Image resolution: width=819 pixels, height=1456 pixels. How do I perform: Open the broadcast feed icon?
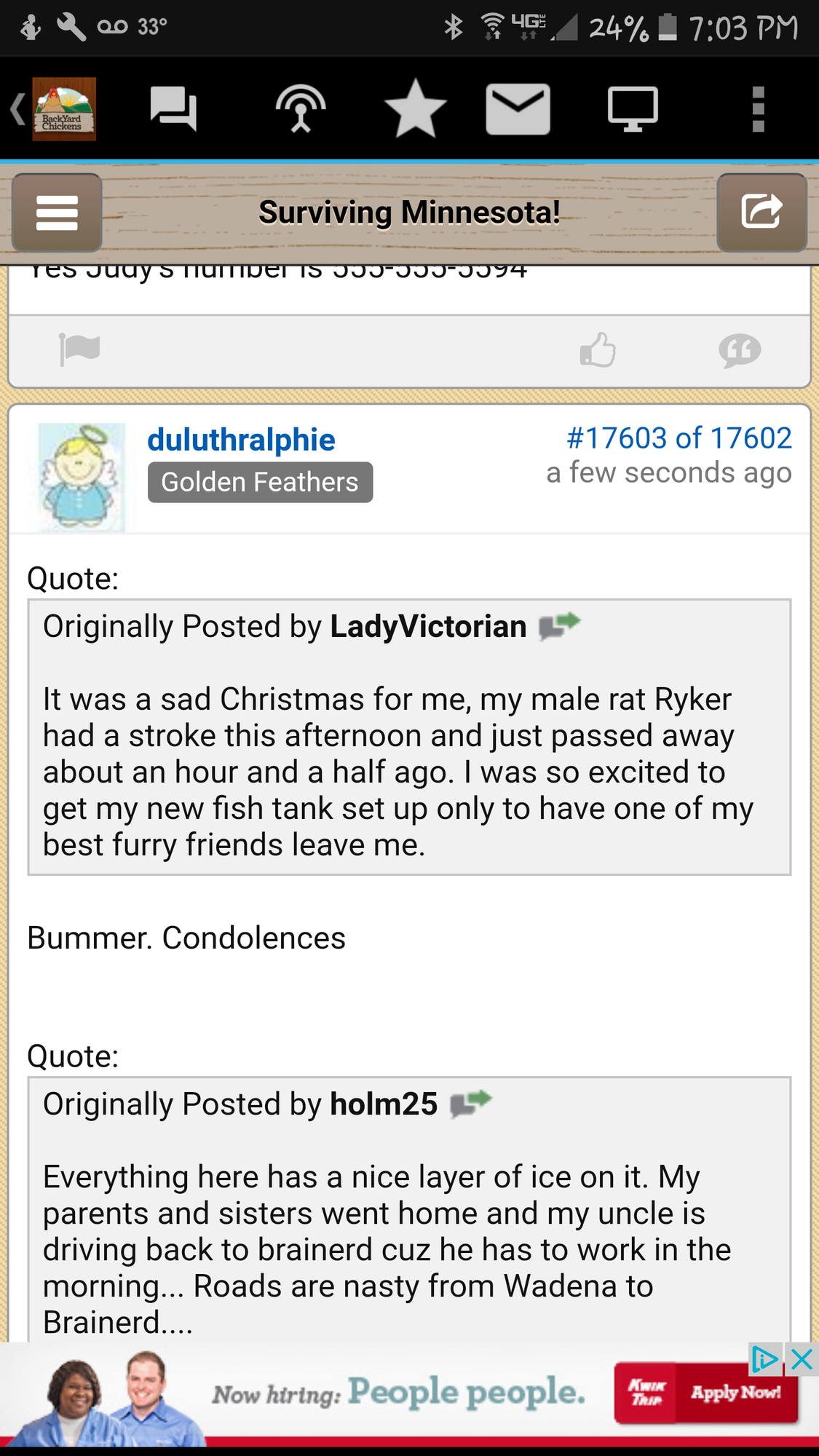click(300, 109)
